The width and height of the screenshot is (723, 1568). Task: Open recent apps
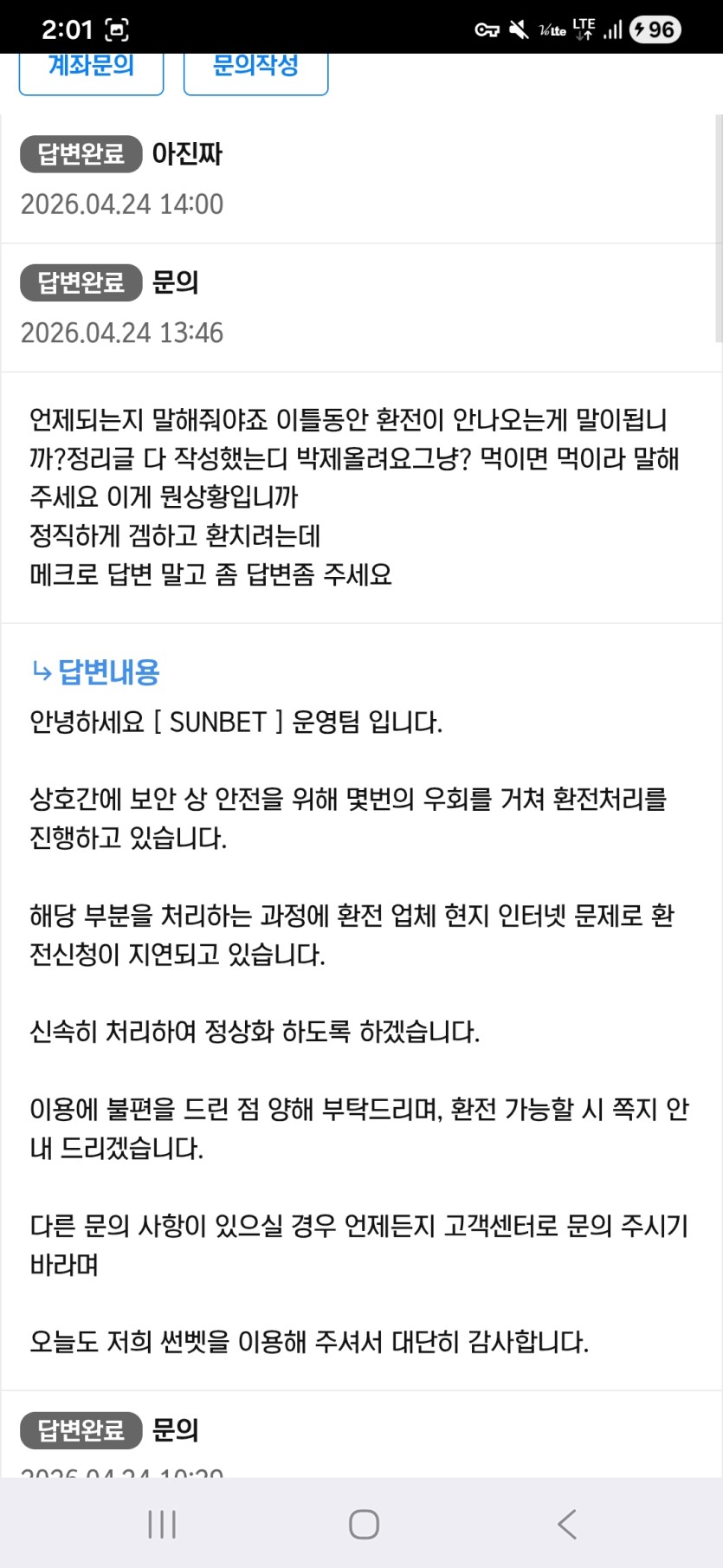click(162, 1525)
